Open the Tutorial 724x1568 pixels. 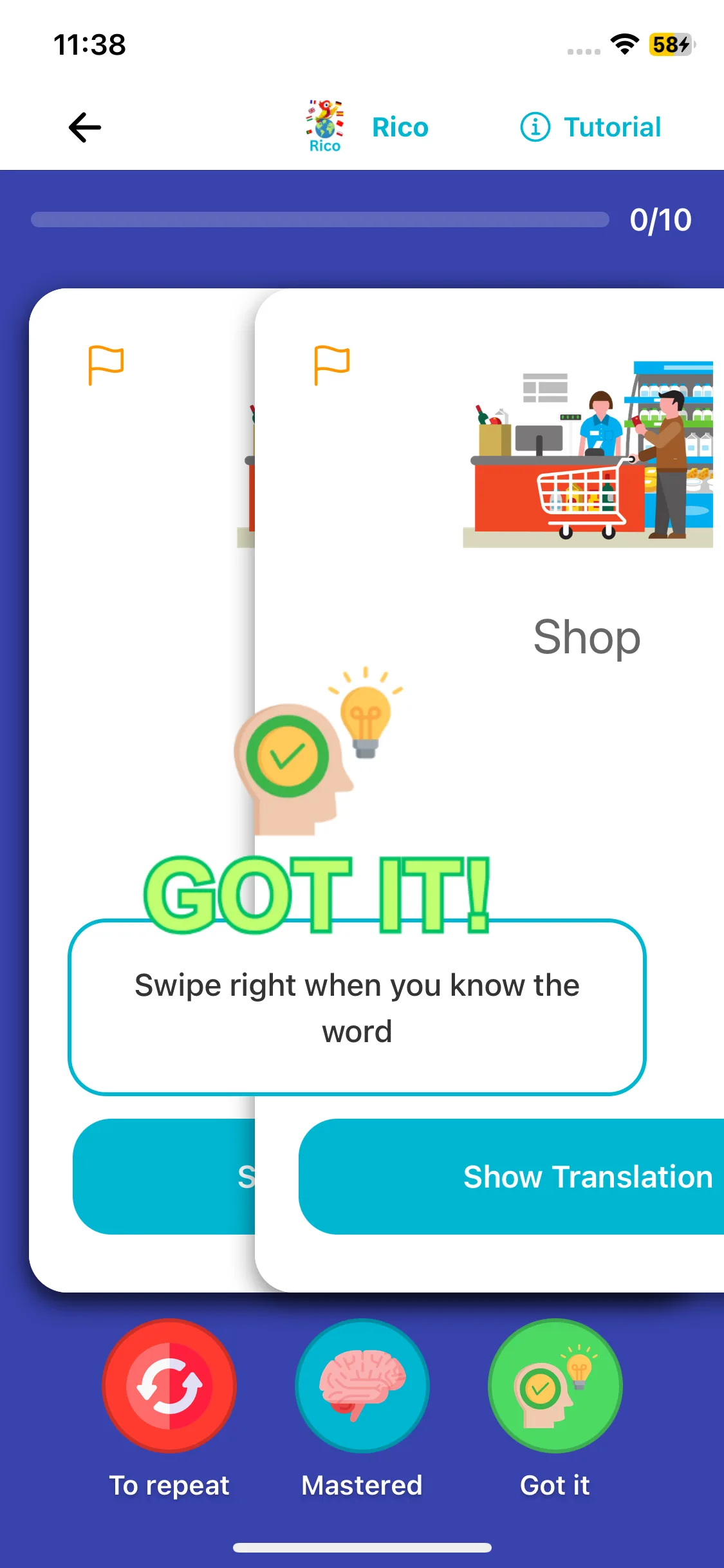coord(591,127)
